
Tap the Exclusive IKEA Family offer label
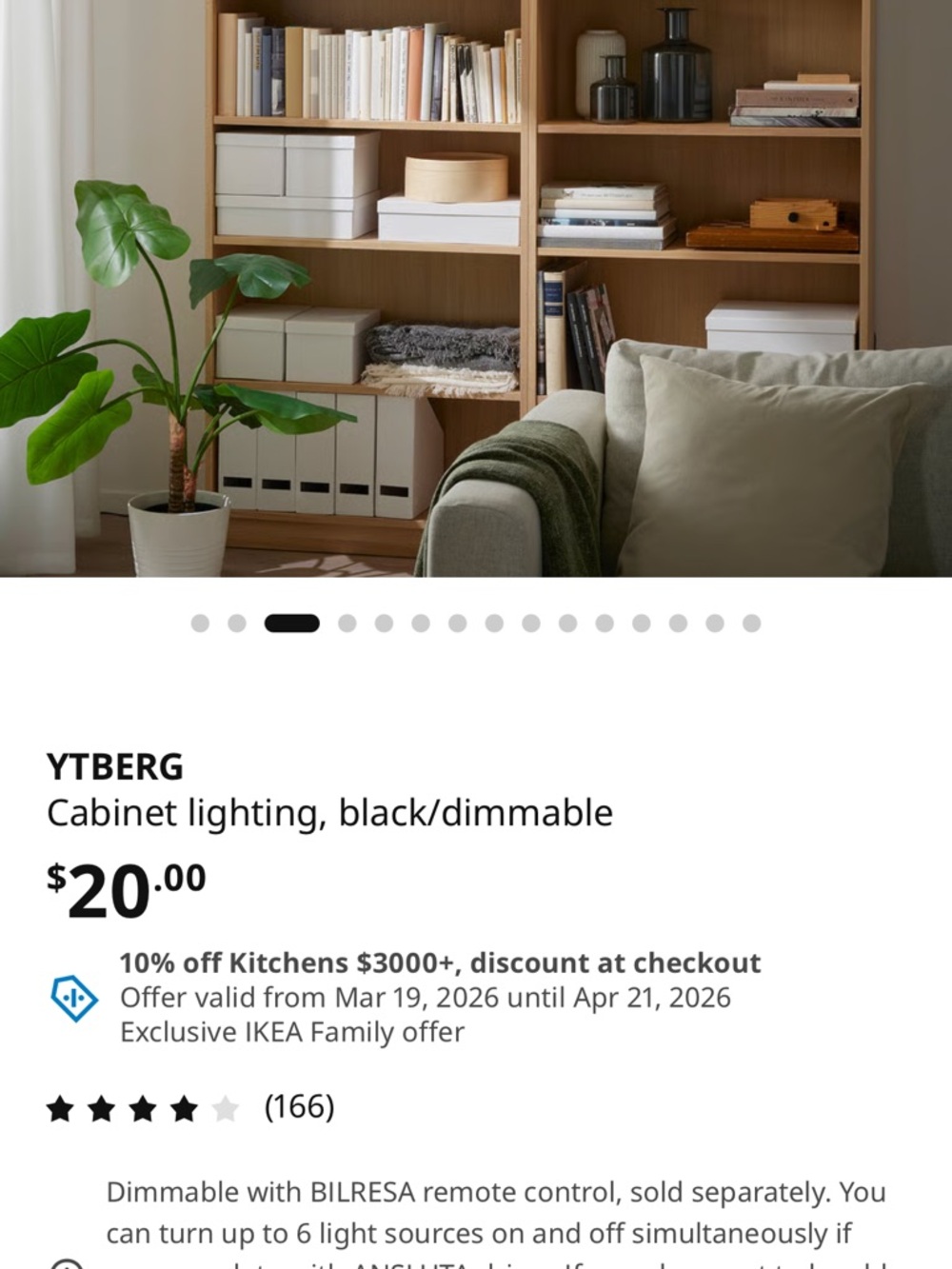click(290, 1032)
